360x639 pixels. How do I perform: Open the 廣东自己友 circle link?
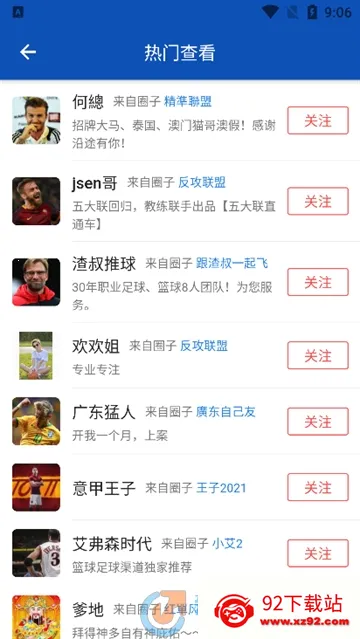coord(226,412)
